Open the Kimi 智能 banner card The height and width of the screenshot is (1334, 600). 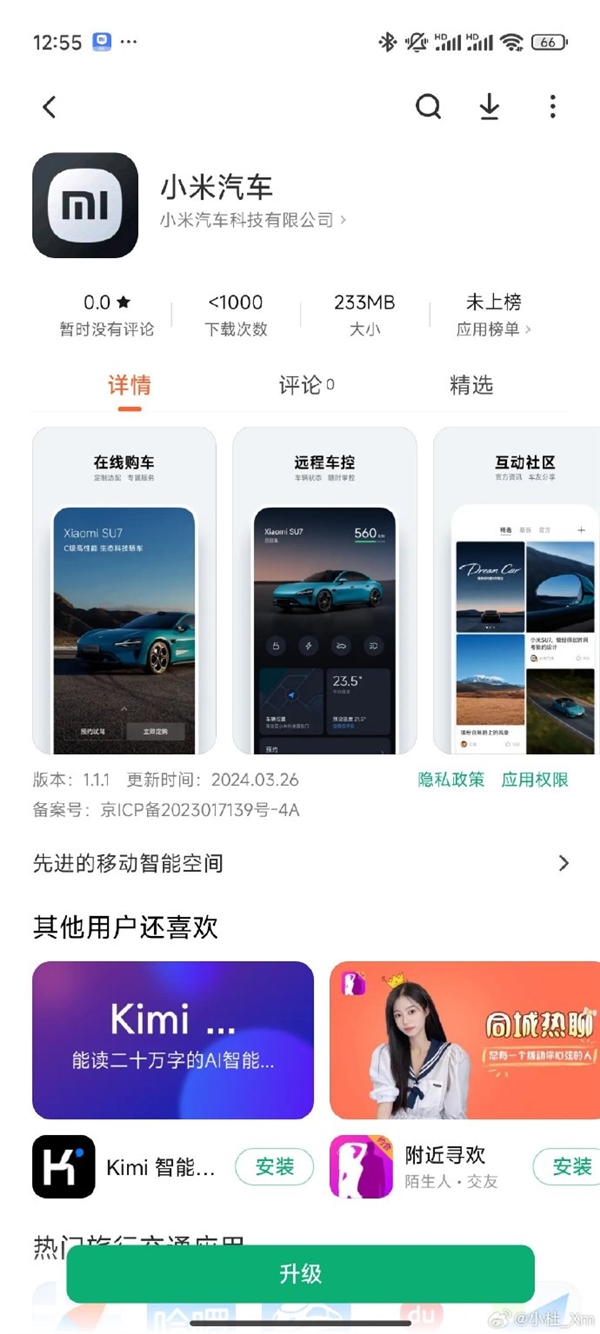pos(173,1040)
